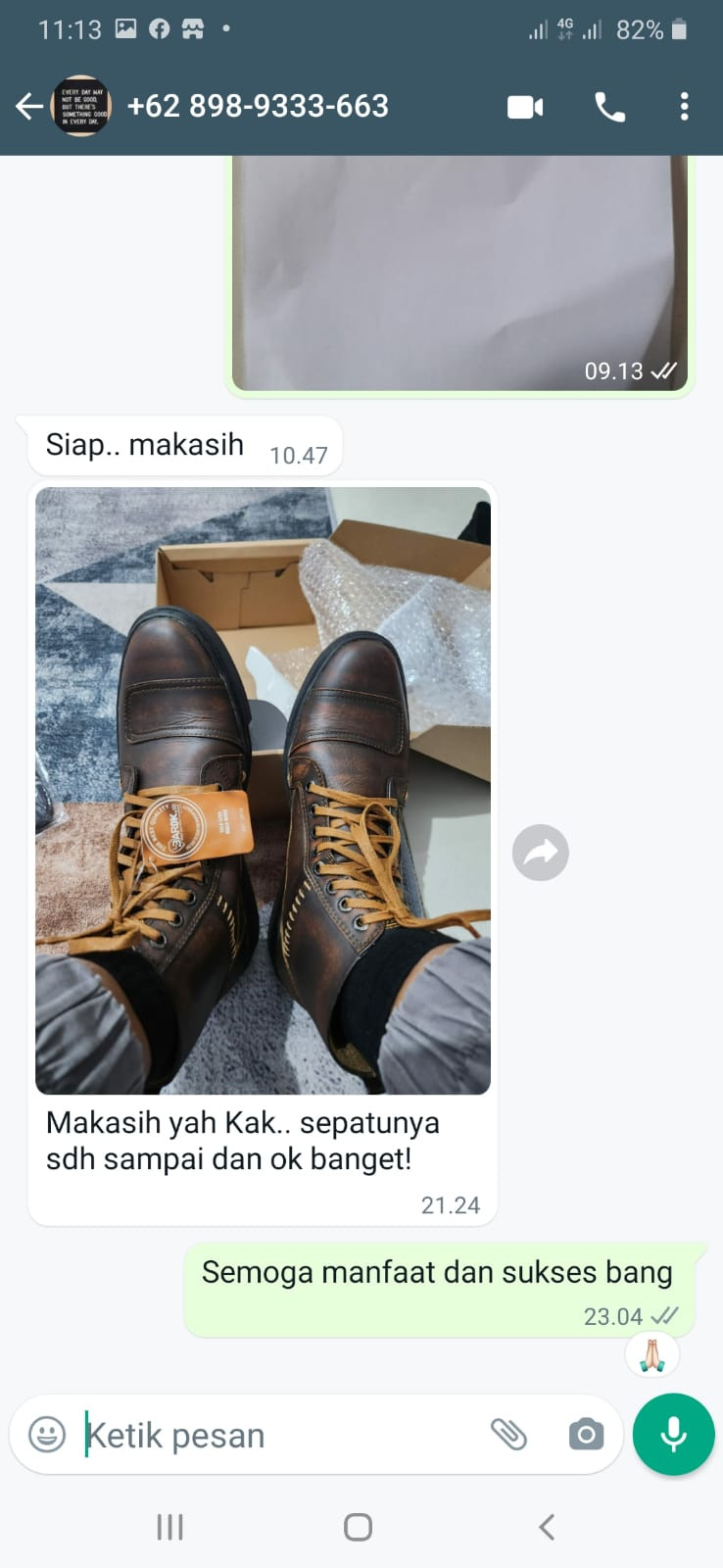Forward the boots photo message

click(x=540, y=853)
